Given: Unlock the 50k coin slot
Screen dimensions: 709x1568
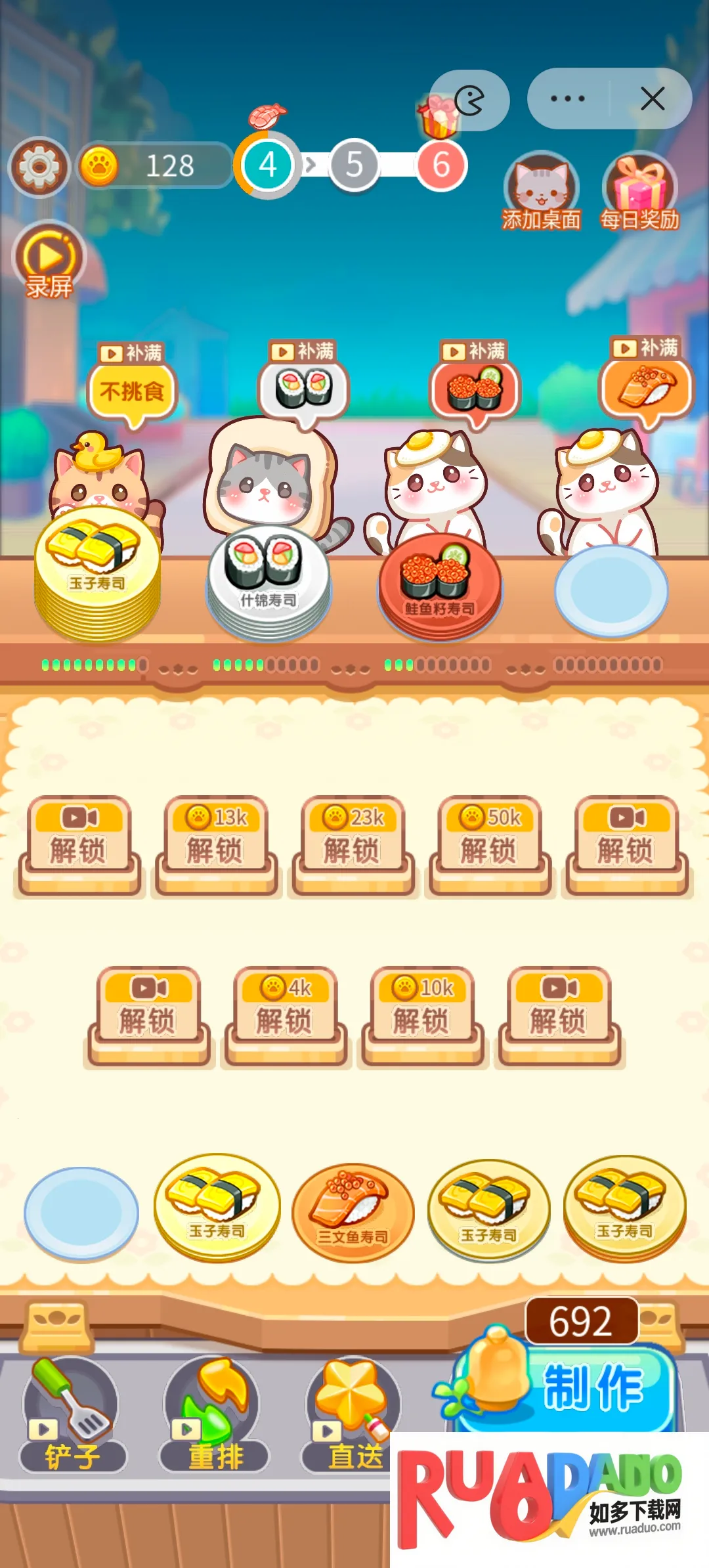Looking at the screenshot, I should point(490,844).
